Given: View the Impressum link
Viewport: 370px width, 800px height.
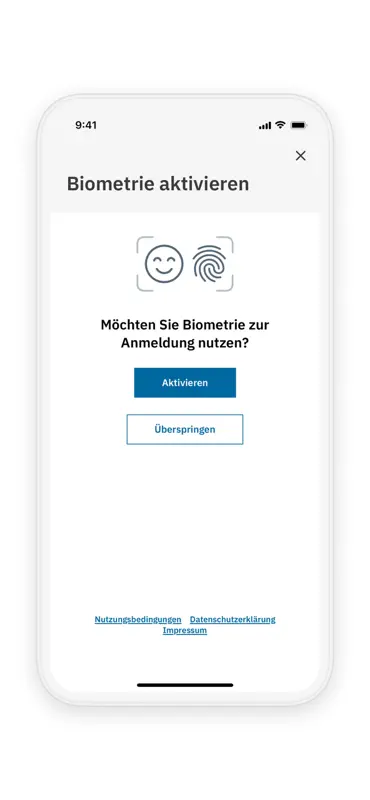Looking at the screenshot, I should click(x=185, y=631).
